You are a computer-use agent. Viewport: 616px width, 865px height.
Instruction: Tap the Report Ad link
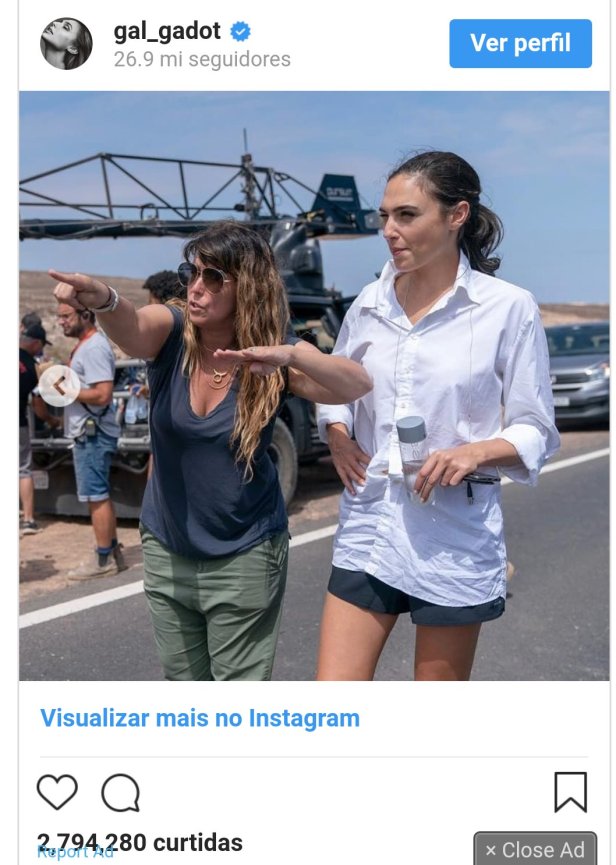coord(75,852)
